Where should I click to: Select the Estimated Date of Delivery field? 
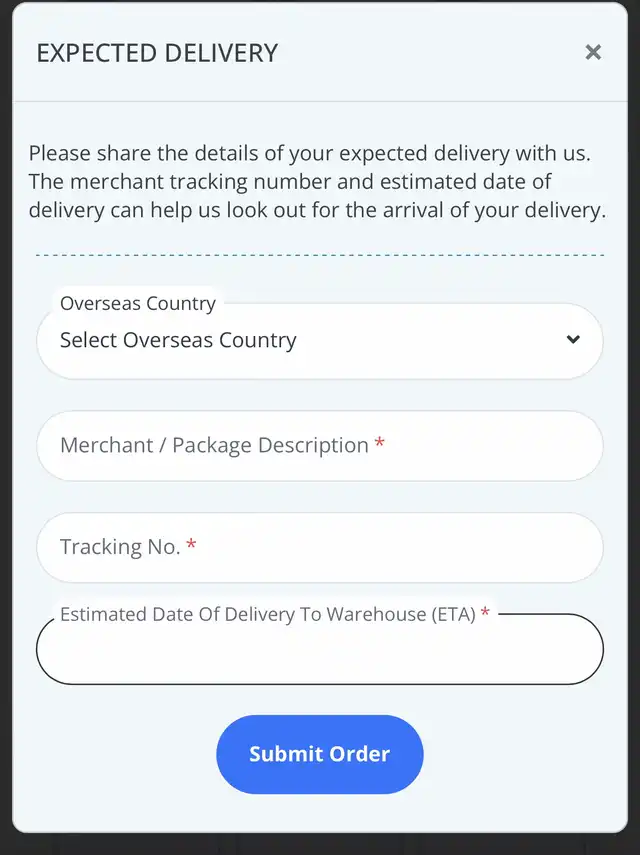[319, 652]
